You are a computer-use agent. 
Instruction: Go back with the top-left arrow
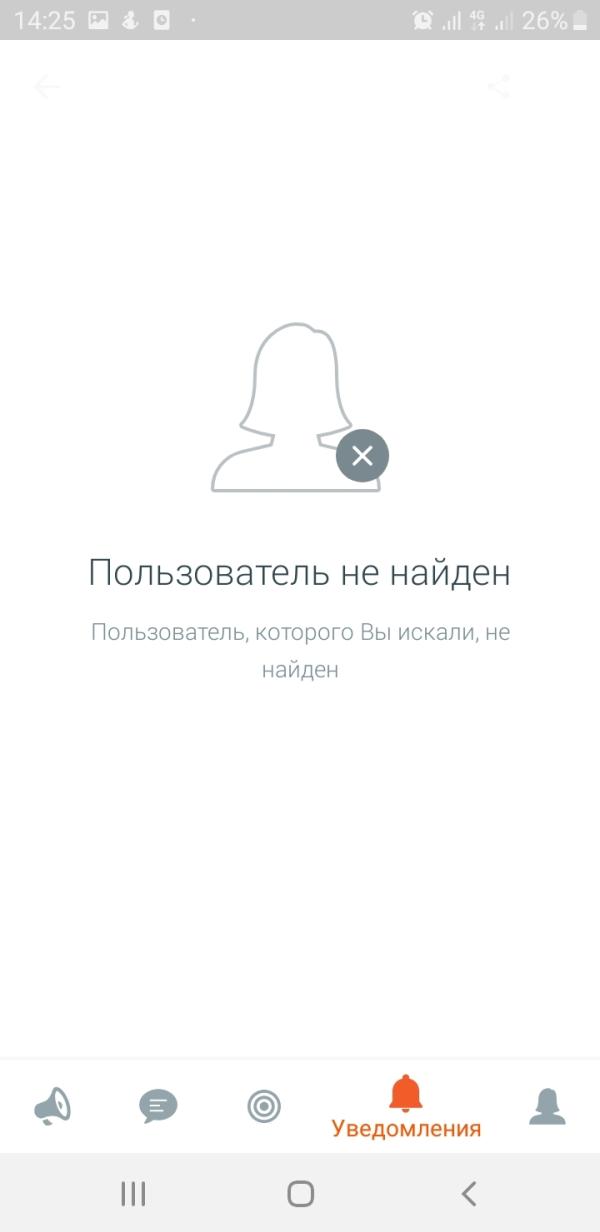tap(47, 87)
